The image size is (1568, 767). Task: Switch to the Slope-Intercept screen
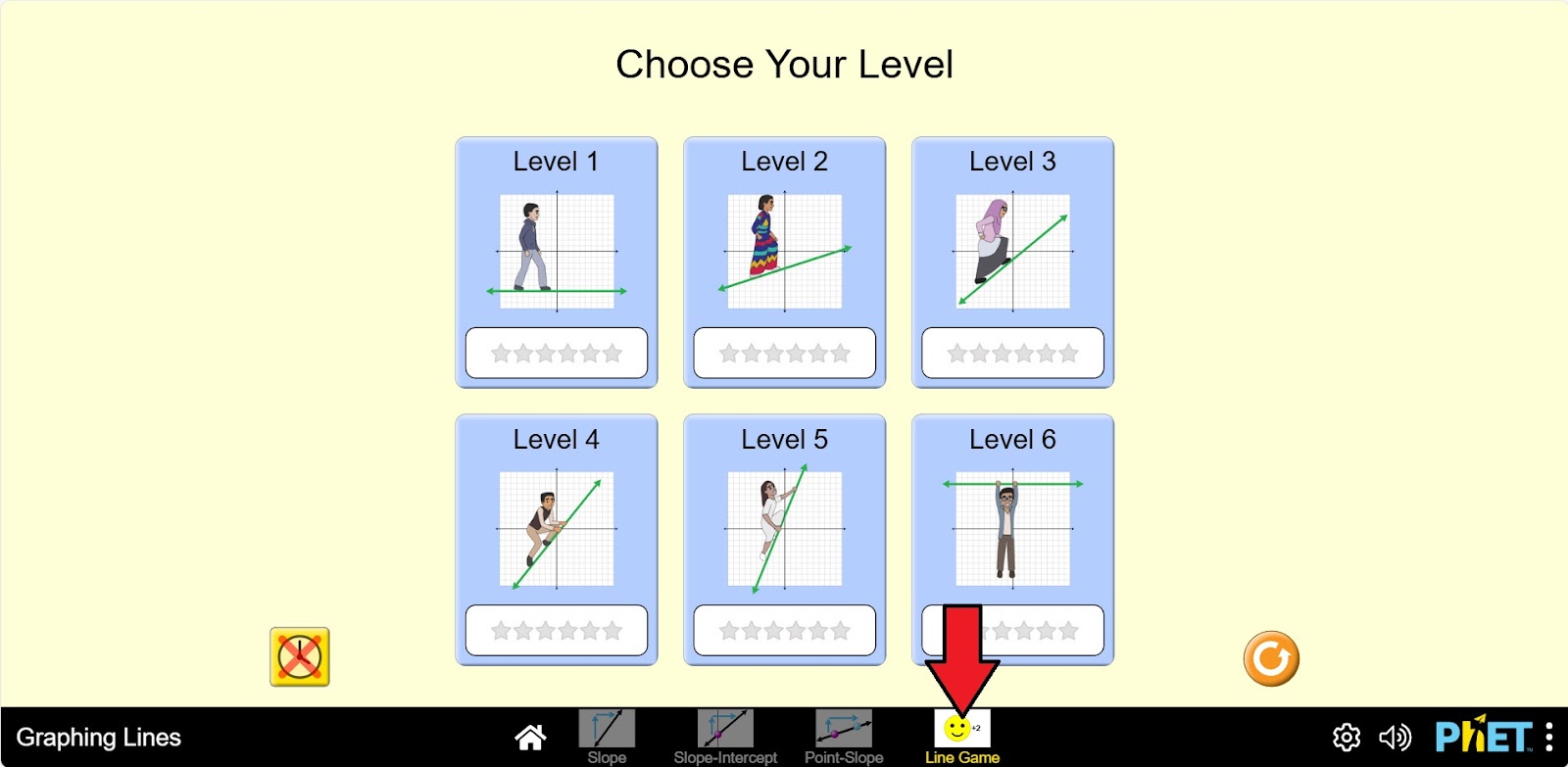(725, 737)
